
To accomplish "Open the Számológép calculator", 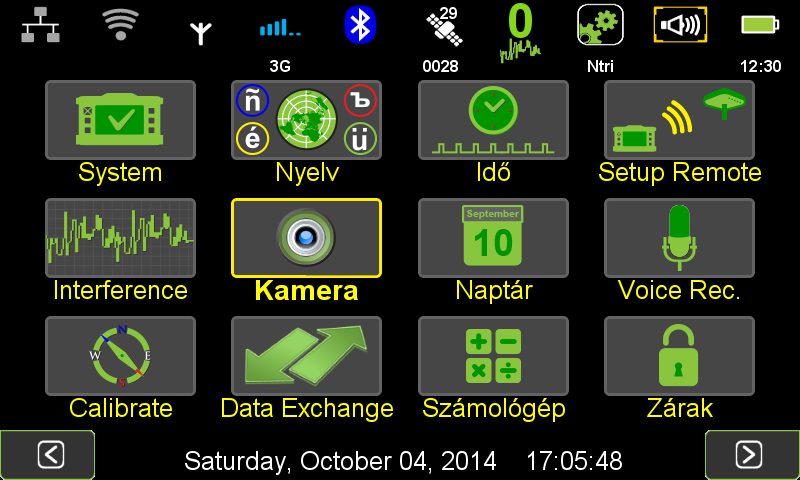I will [493, 357].
